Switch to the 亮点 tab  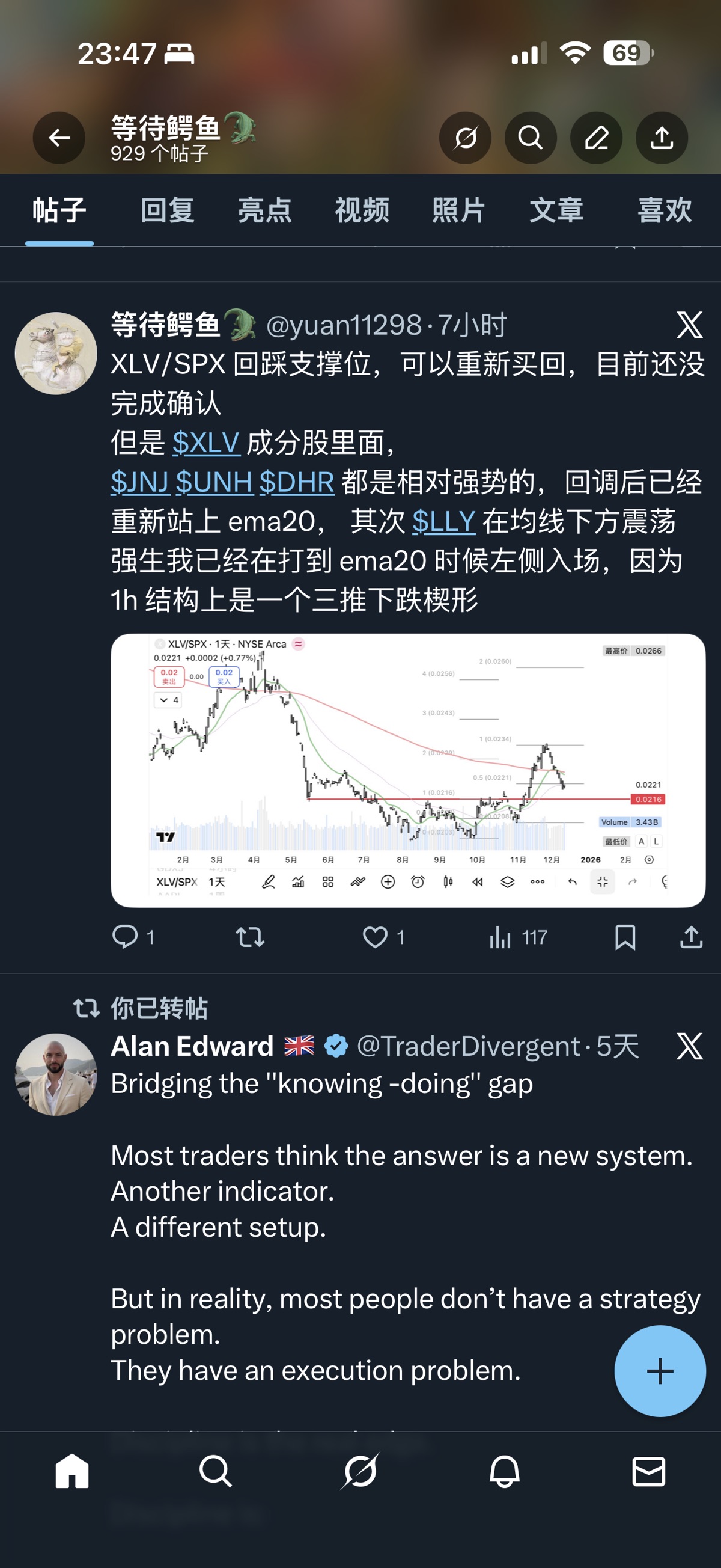(x=265, y=210)
